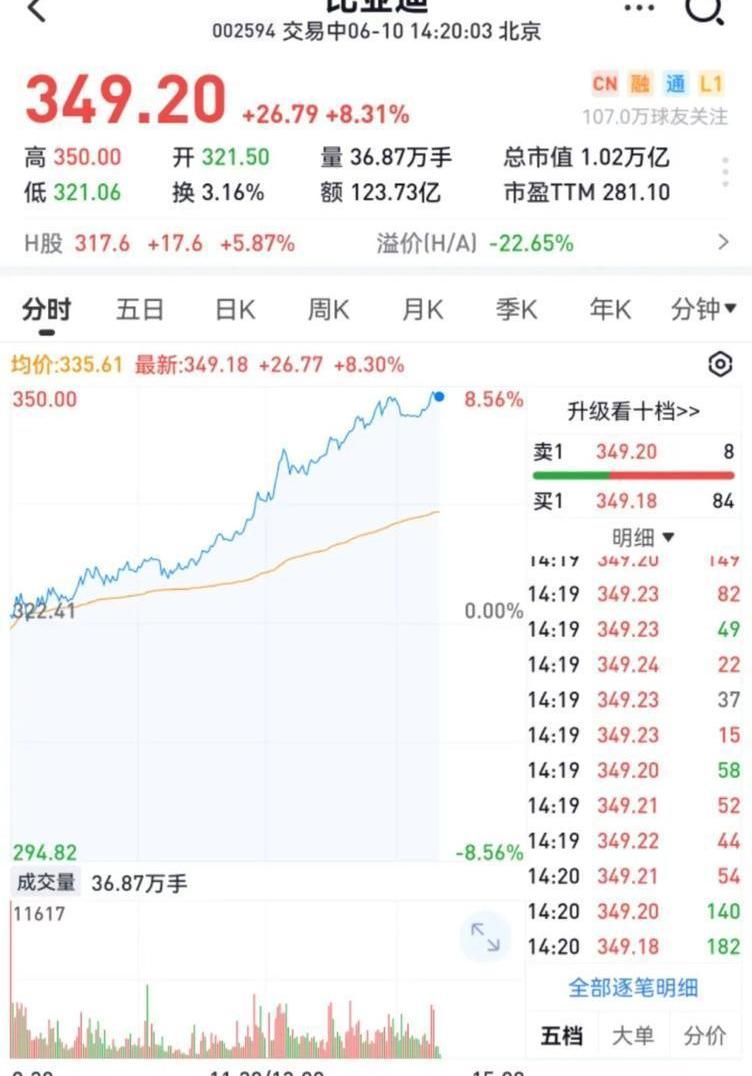Go back using the top arrow
Image resolution: width=752 pixels, height=1076 pixels.
(36, 10)
